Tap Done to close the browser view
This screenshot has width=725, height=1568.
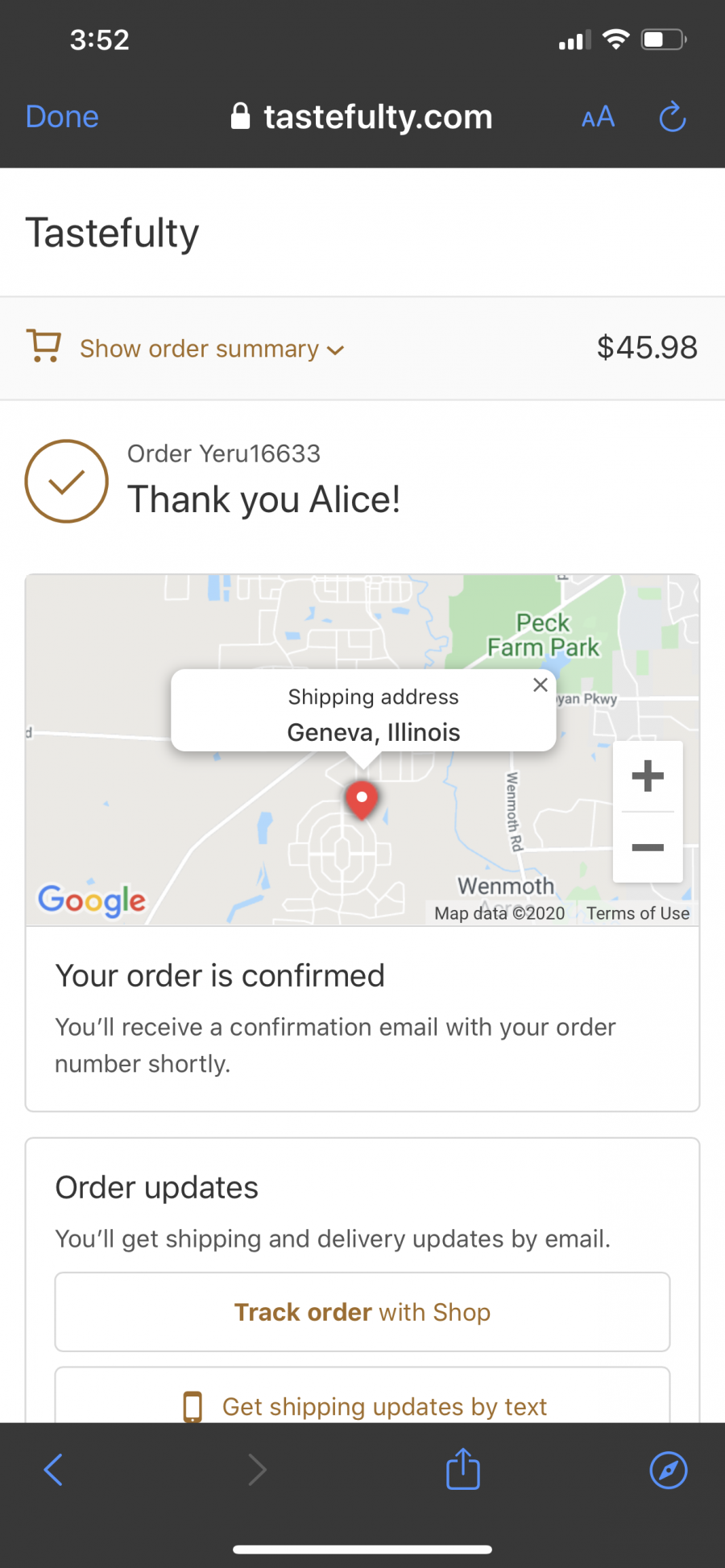tap(62, 117)
